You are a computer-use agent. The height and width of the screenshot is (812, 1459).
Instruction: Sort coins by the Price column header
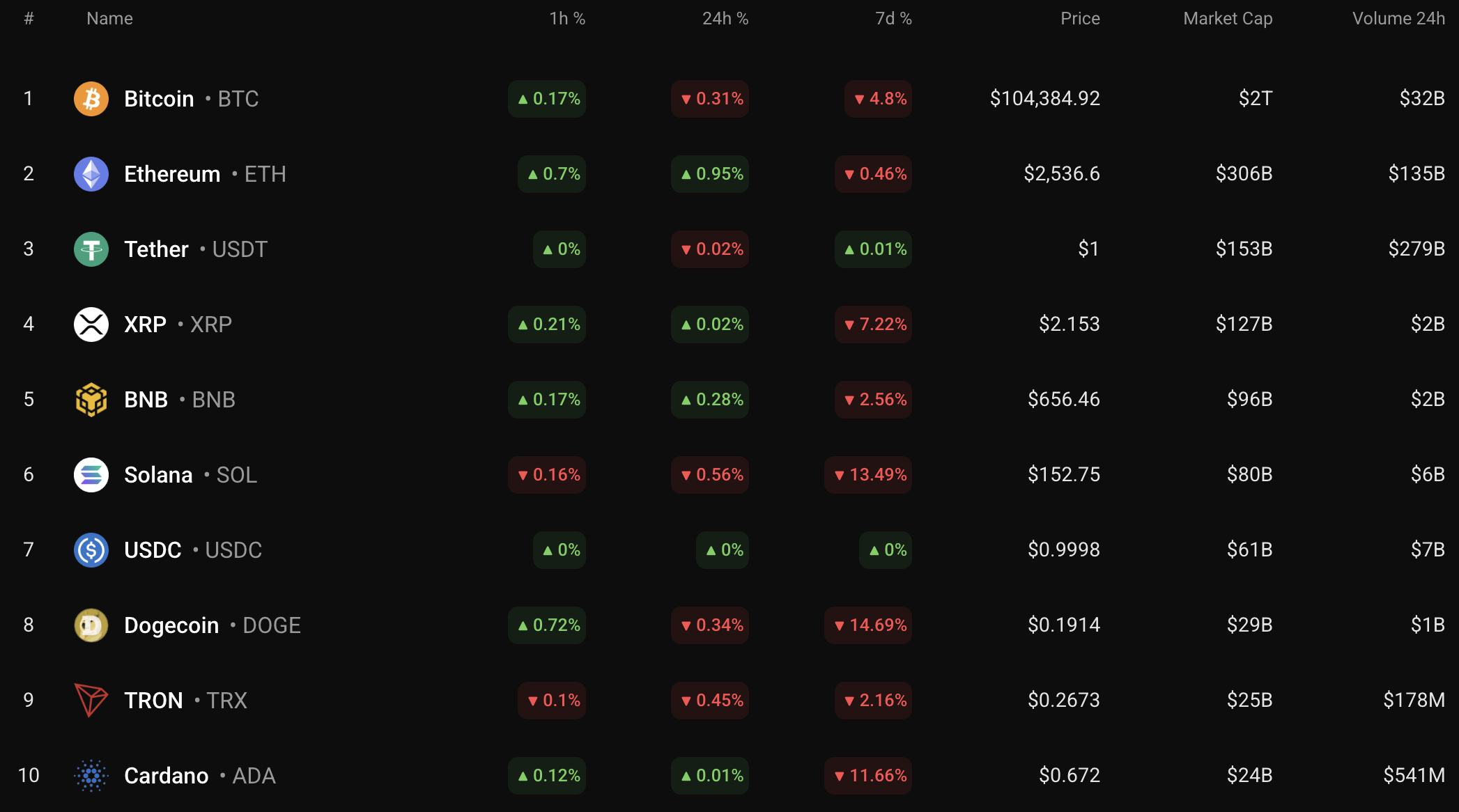tap(1080, 19)
